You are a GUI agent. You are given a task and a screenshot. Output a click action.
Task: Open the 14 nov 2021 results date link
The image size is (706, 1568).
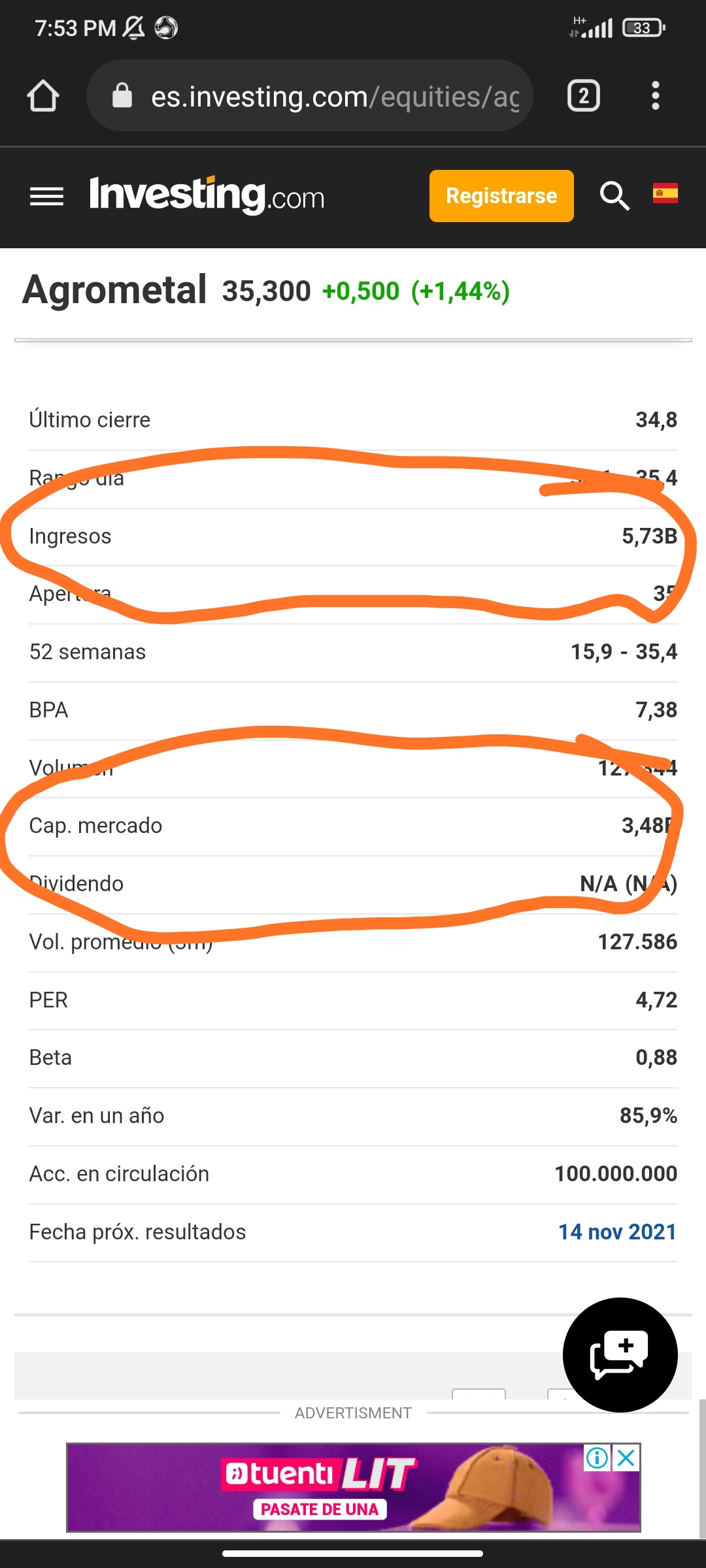(617, 1232)
